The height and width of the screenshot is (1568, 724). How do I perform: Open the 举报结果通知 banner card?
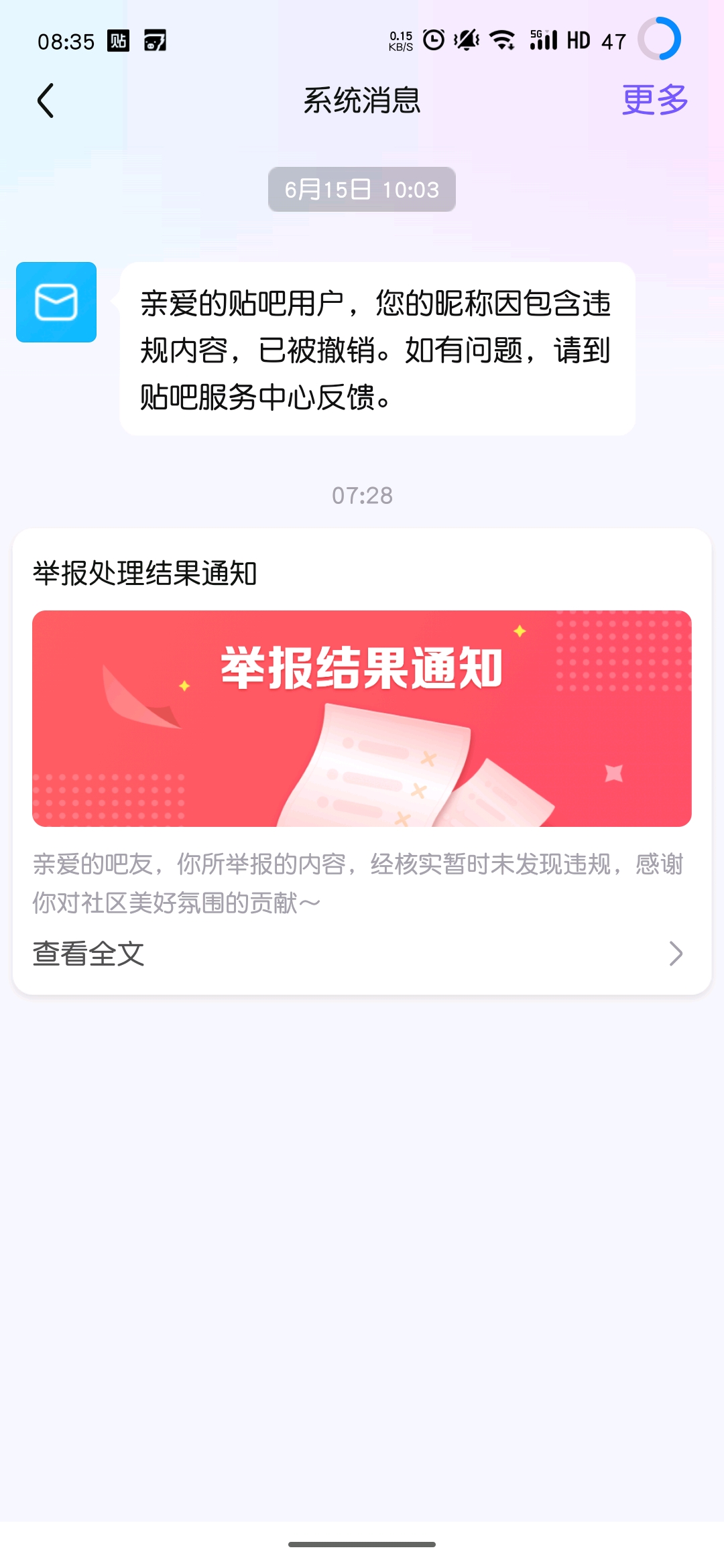[x=362, y=718]
